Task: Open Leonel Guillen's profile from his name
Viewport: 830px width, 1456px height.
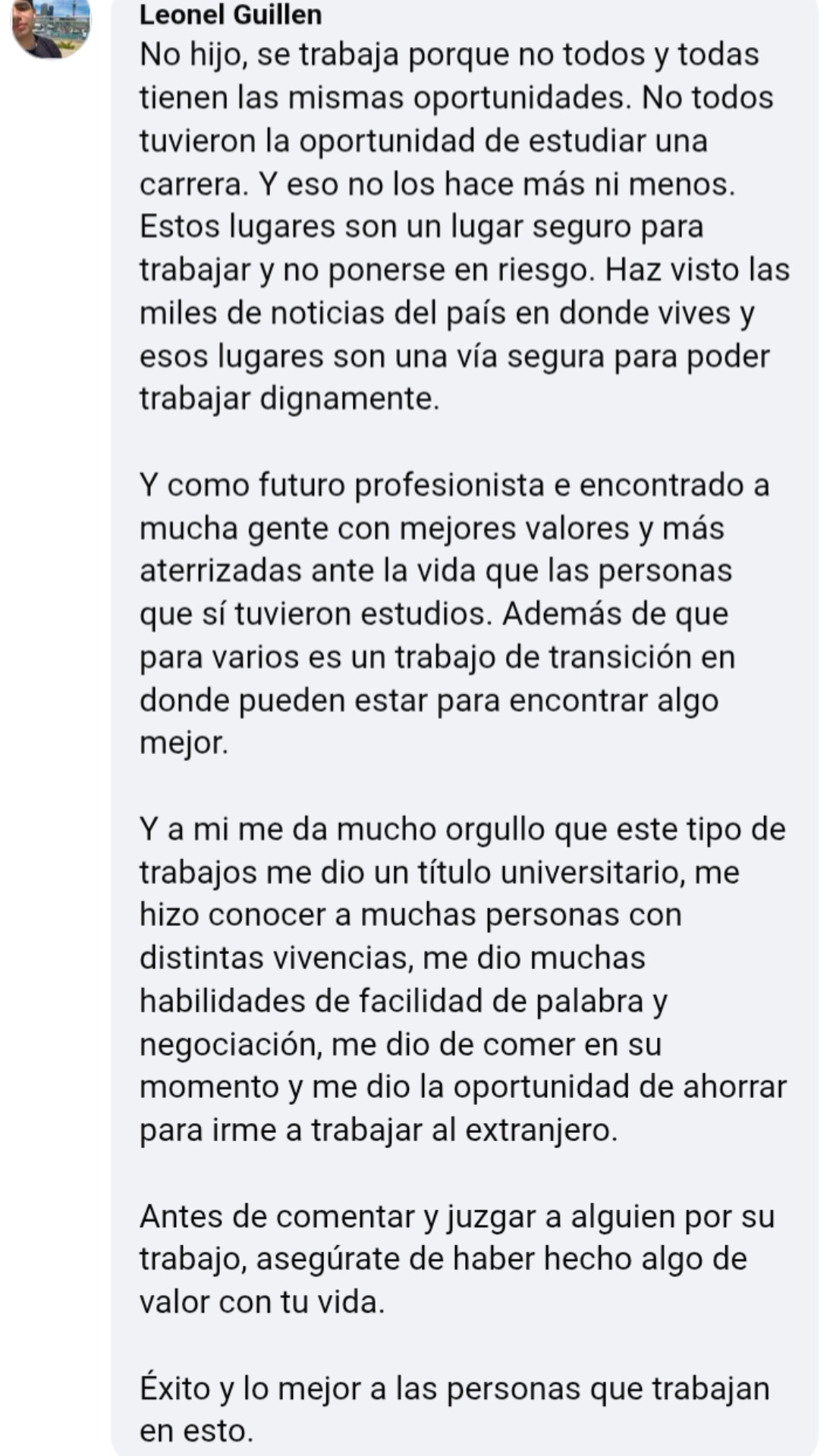Action: [230, 14]
